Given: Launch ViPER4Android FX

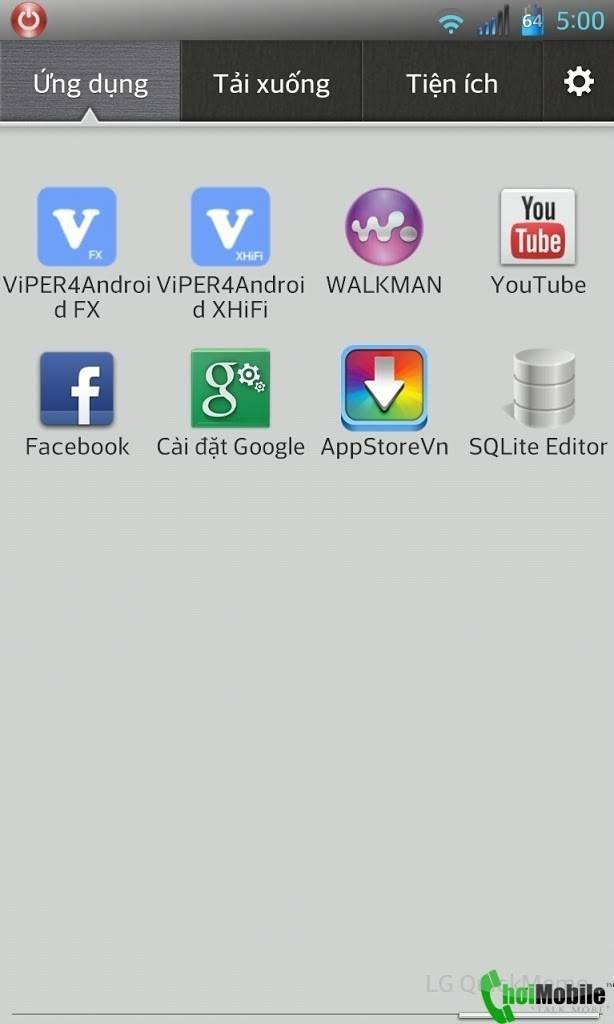Looking at the screenshot, I should (x=77, y=227).
